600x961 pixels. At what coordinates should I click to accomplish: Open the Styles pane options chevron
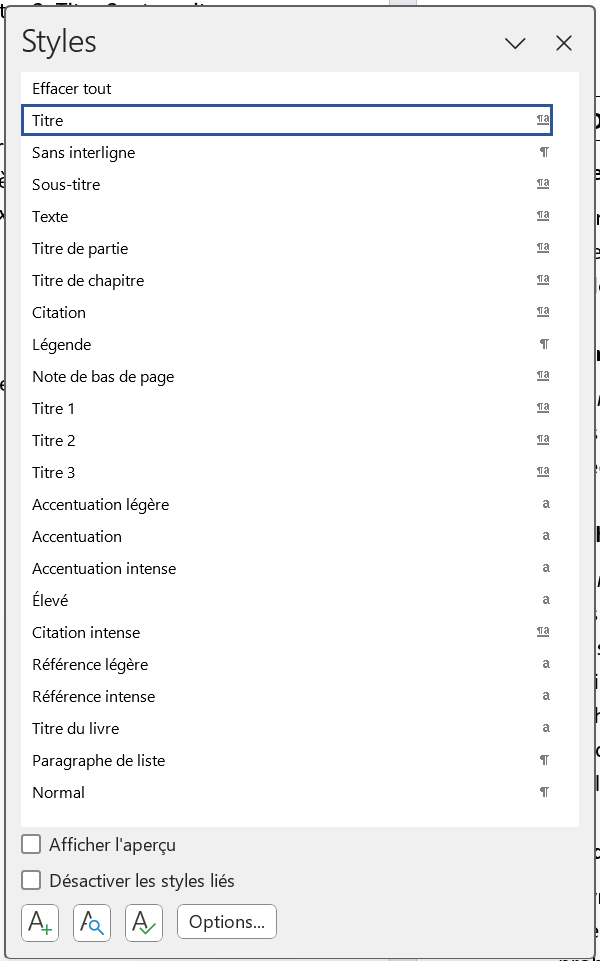[515, 44]
